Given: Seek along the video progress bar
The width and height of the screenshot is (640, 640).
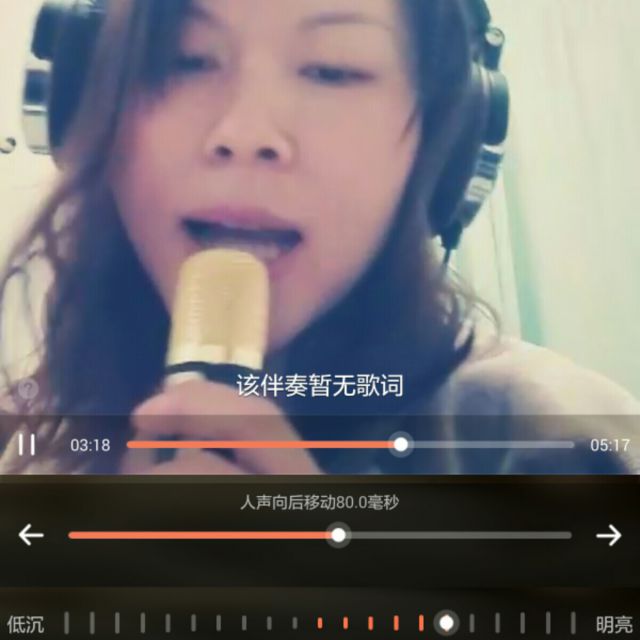Looking at the screenshot, I should 401,444.
